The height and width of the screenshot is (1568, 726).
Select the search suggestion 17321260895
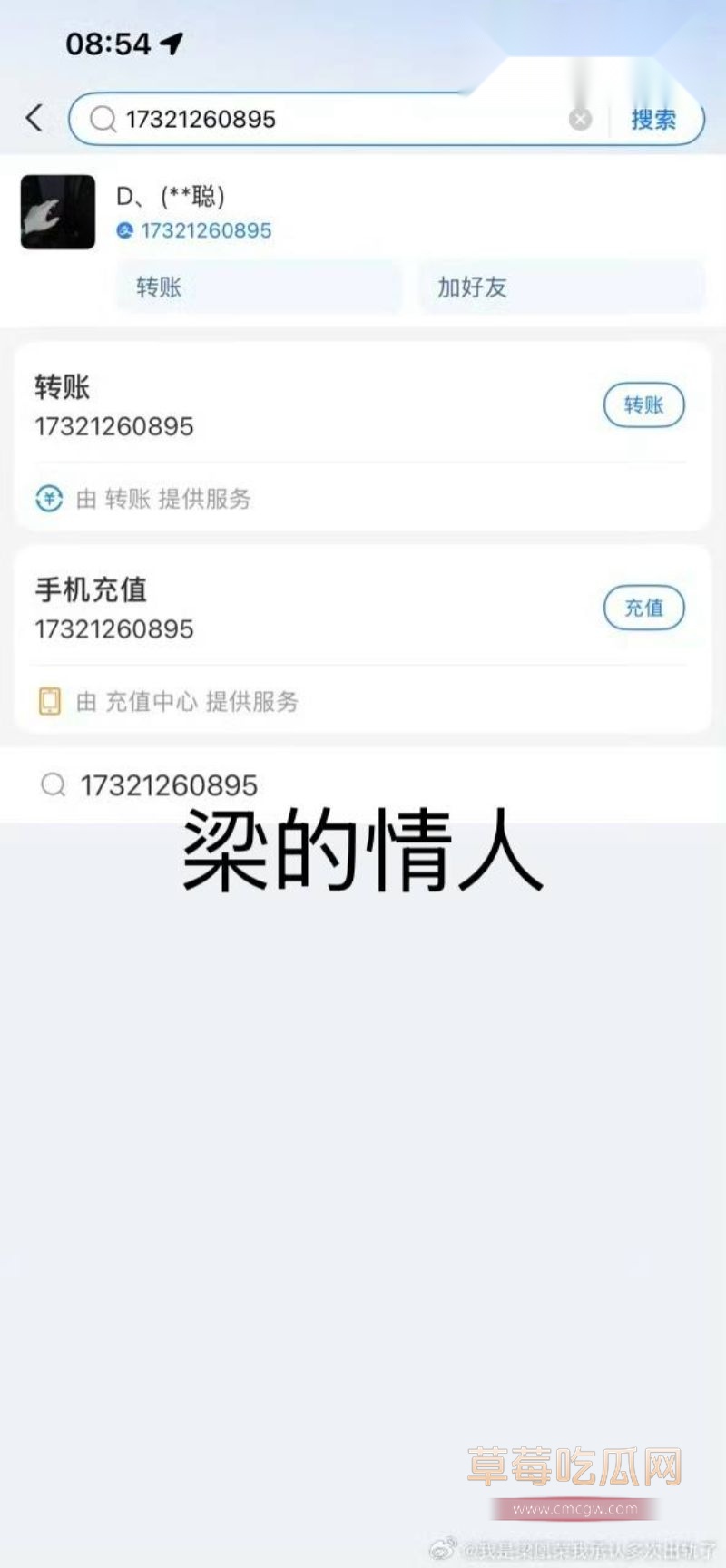click(x=169, y=785)
